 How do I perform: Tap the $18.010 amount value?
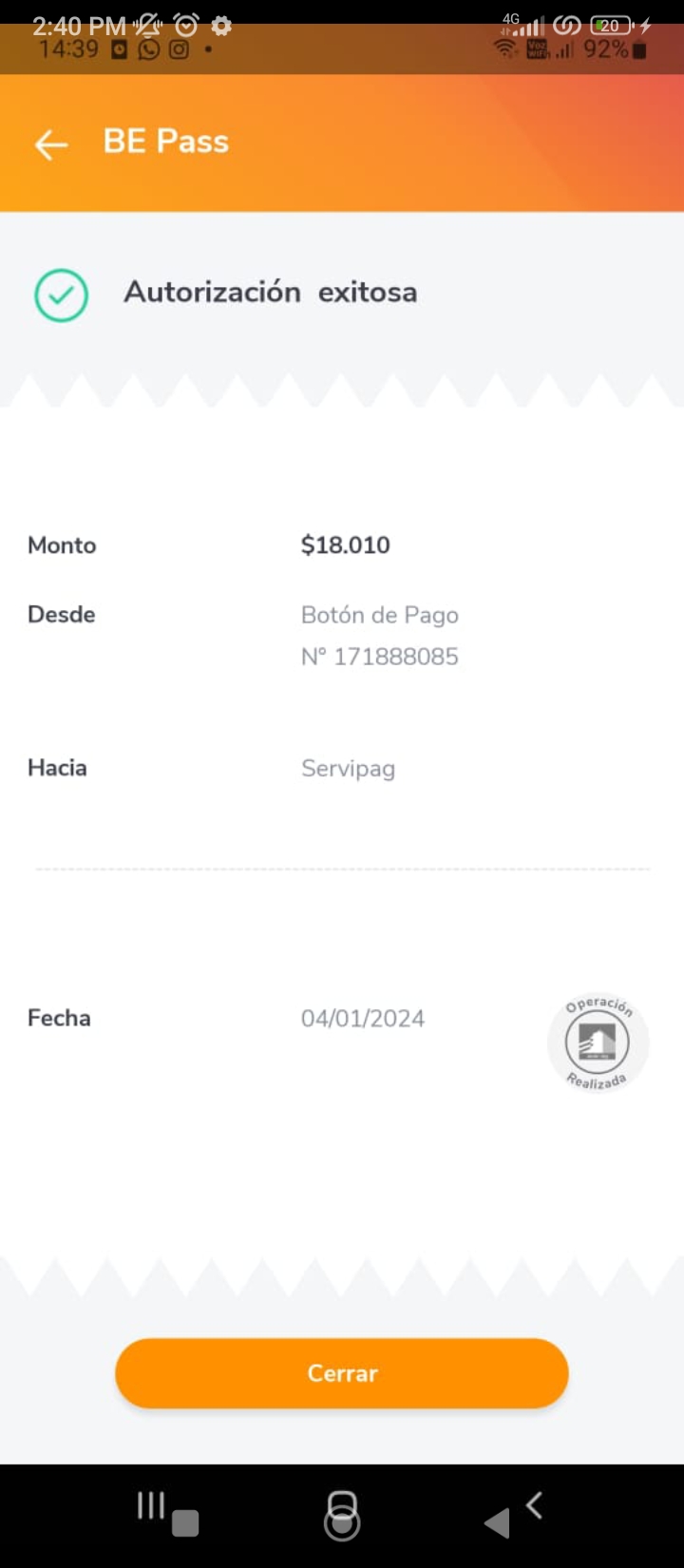(x=345, y=545)
